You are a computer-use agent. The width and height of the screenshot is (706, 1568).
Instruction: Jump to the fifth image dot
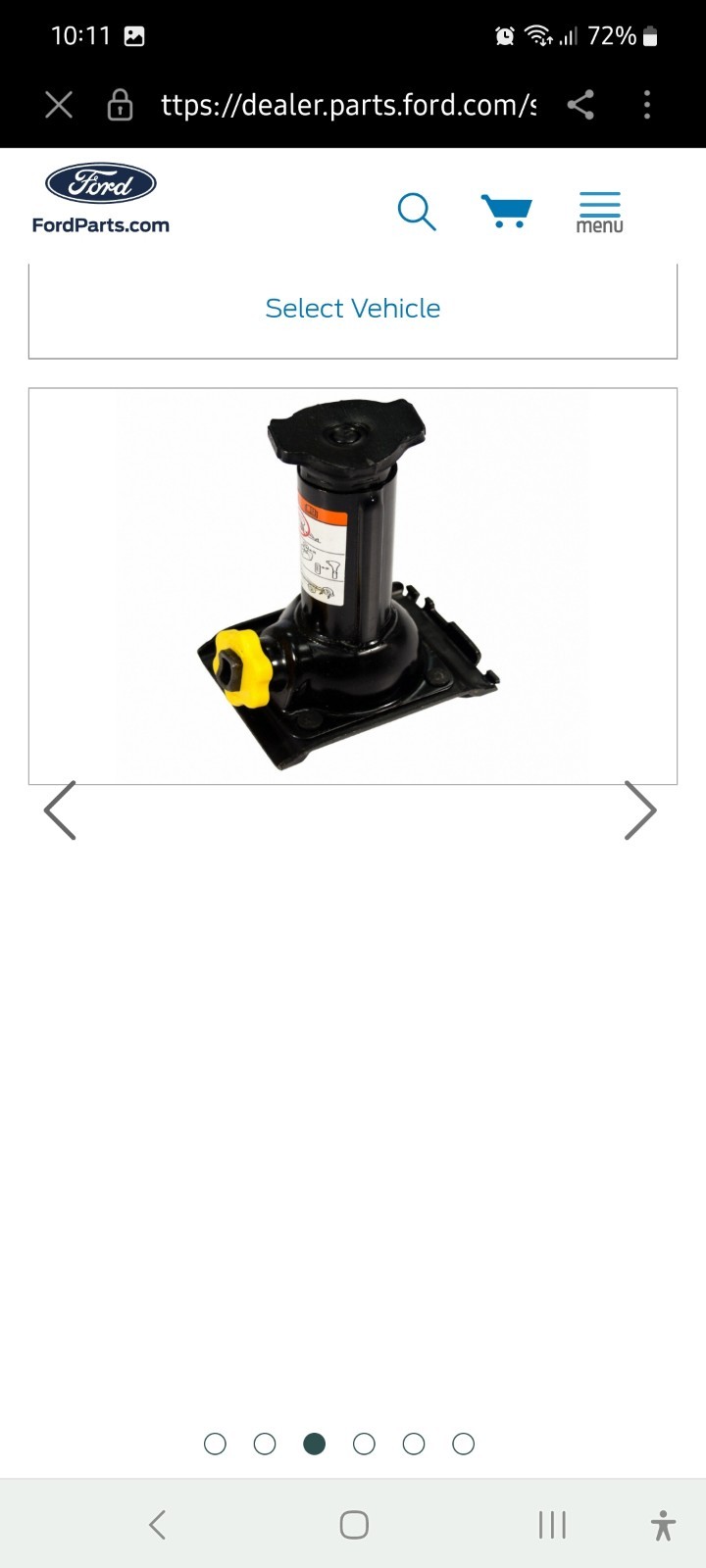(414, 1444)
